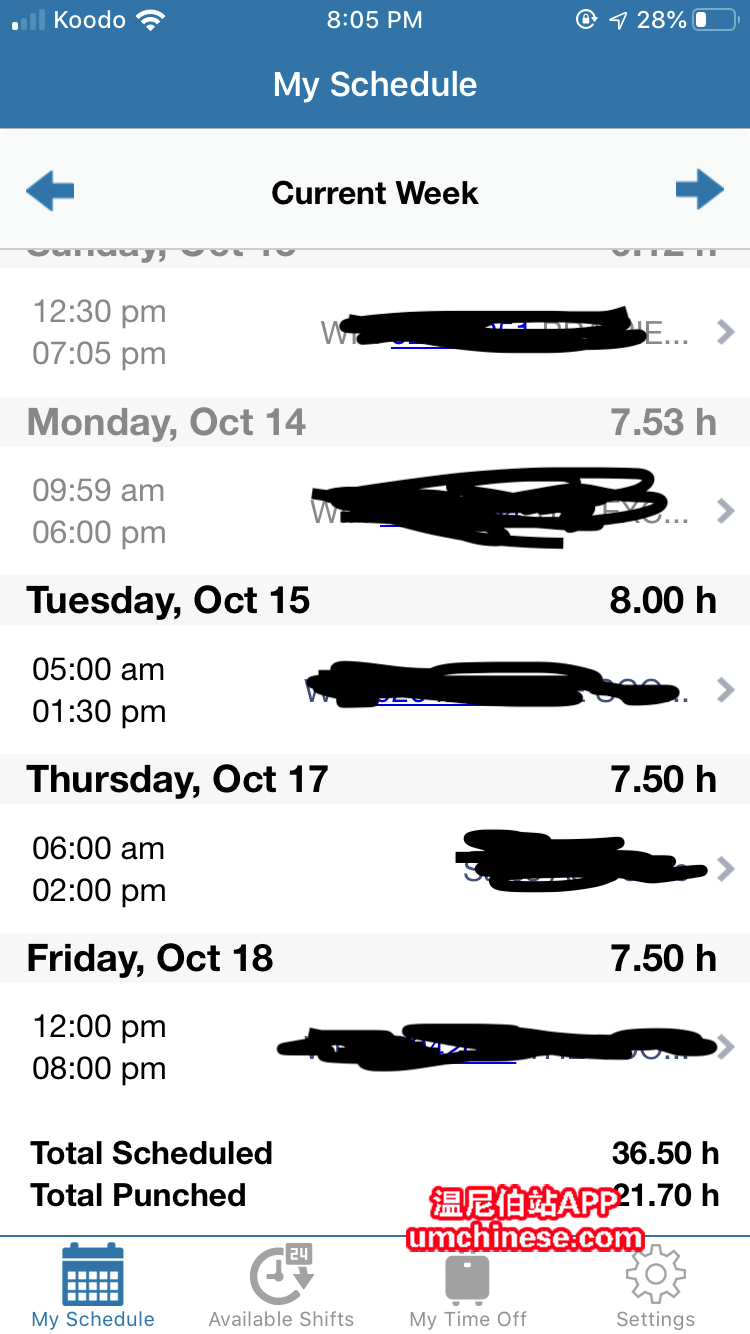Open the Friday 12:00 pm shift
This screenshot has height=1334, width=750.
pos(375,1047)
